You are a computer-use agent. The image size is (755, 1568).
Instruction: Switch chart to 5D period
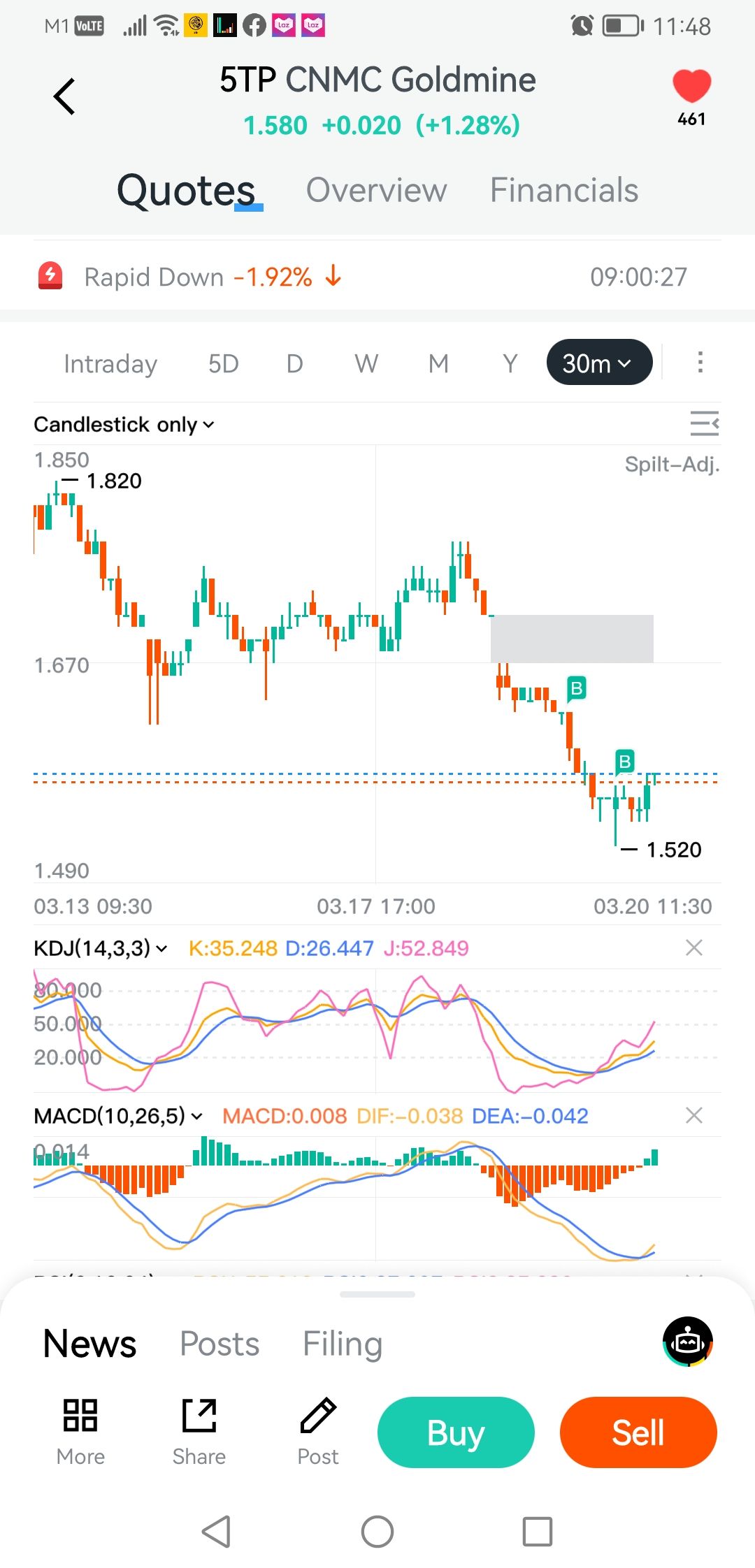coord(224,363)
